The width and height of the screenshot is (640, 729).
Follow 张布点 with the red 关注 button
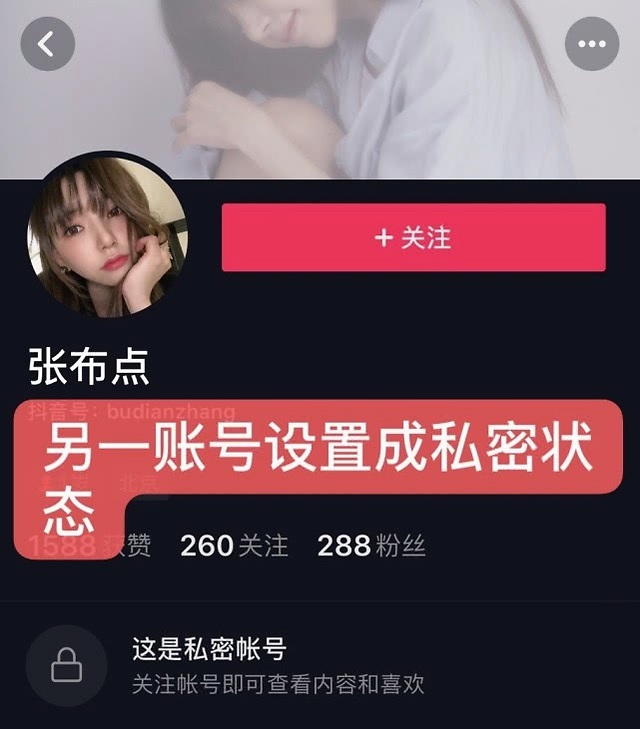tap(413, 237)
